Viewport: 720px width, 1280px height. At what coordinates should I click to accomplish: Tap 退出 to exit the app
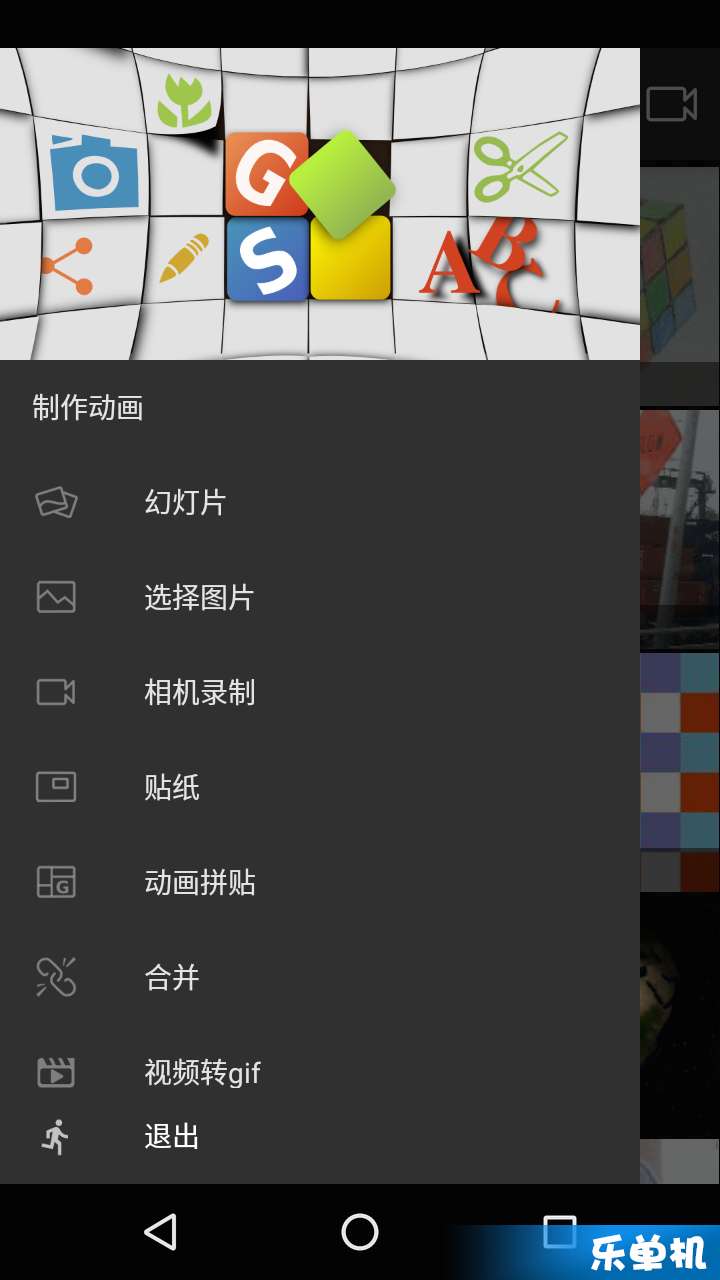(x=171, y=1137)
